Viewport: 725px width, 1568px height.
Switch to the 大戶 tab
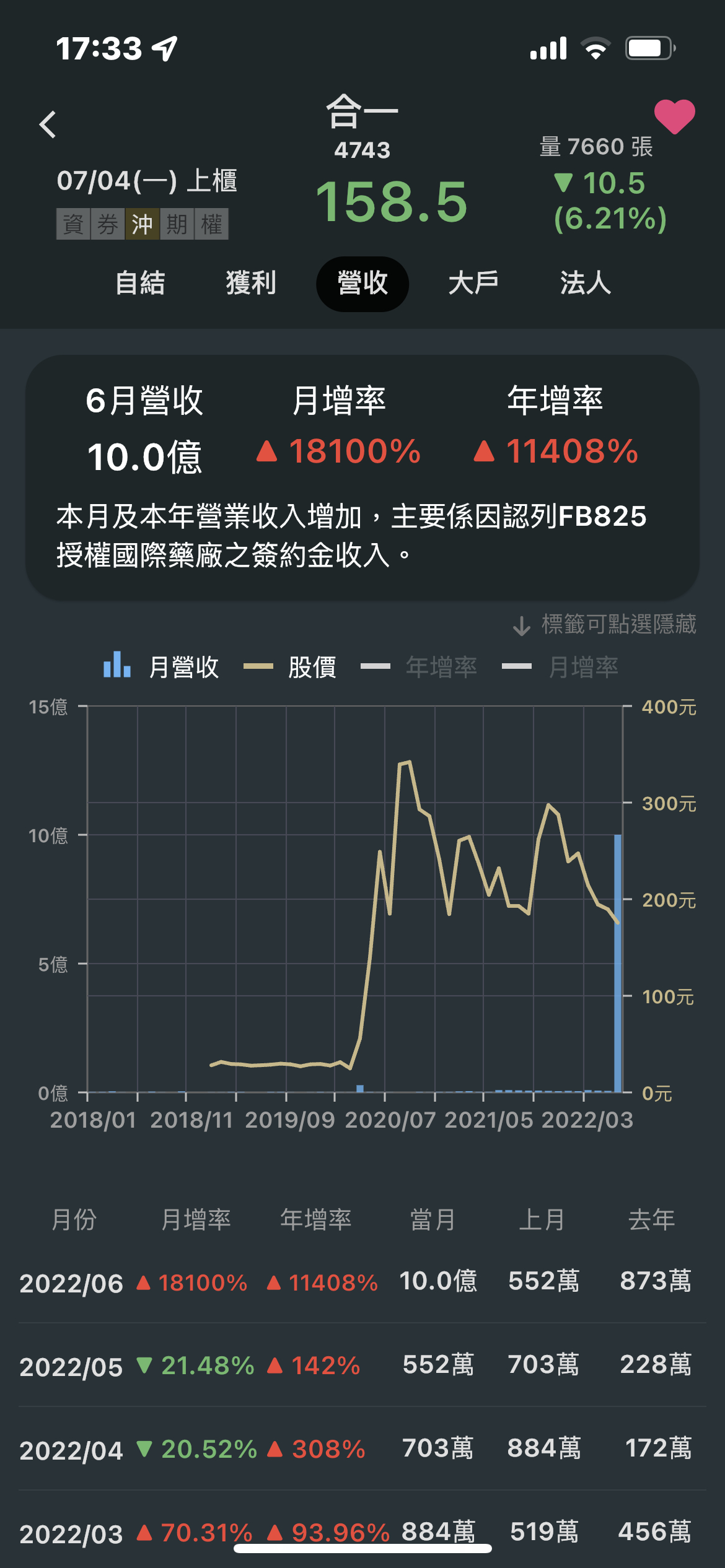tap(473, 284)
